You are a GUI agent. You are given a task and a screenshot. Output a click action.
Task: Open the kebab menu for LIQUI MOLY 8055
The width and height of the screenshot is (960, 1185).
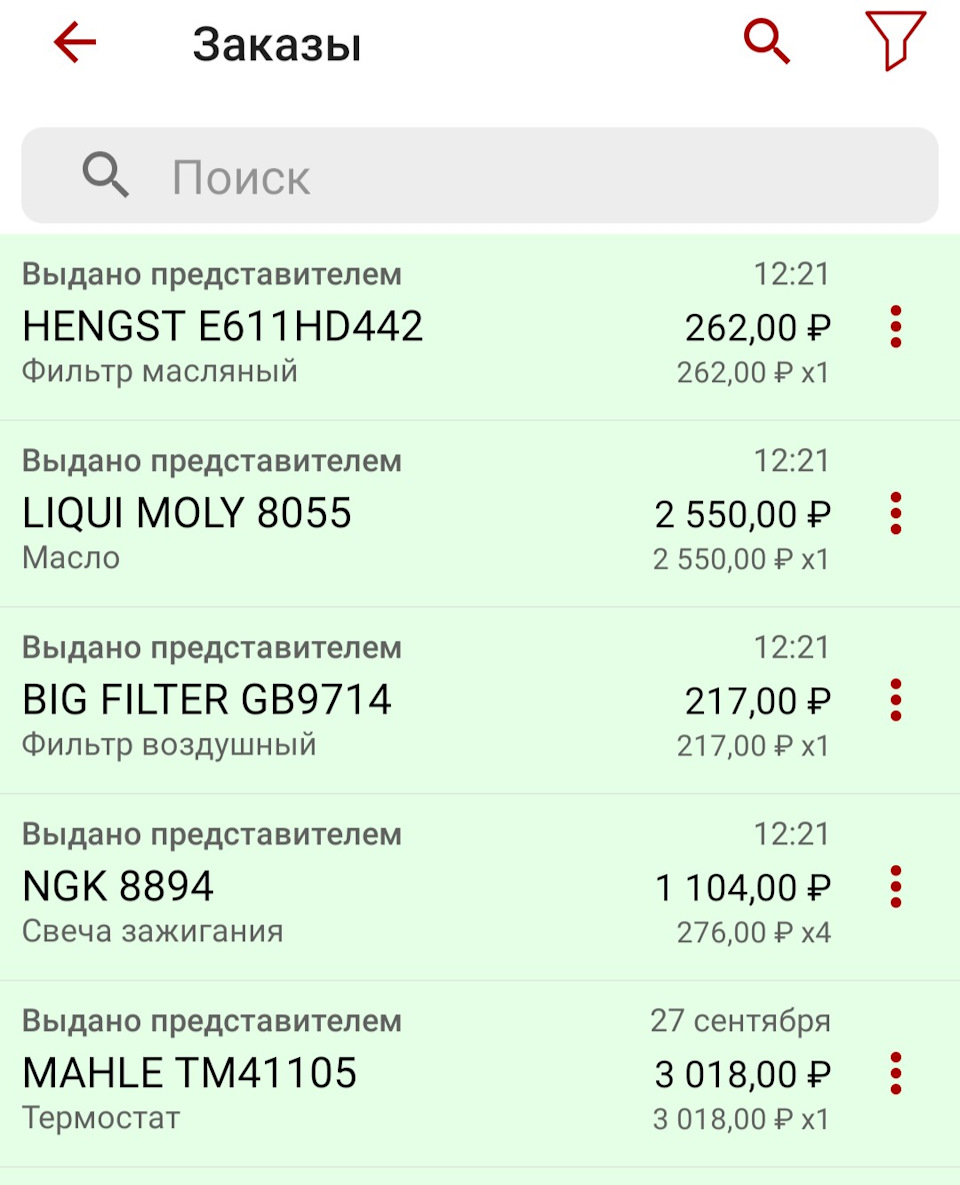point(895,513)
